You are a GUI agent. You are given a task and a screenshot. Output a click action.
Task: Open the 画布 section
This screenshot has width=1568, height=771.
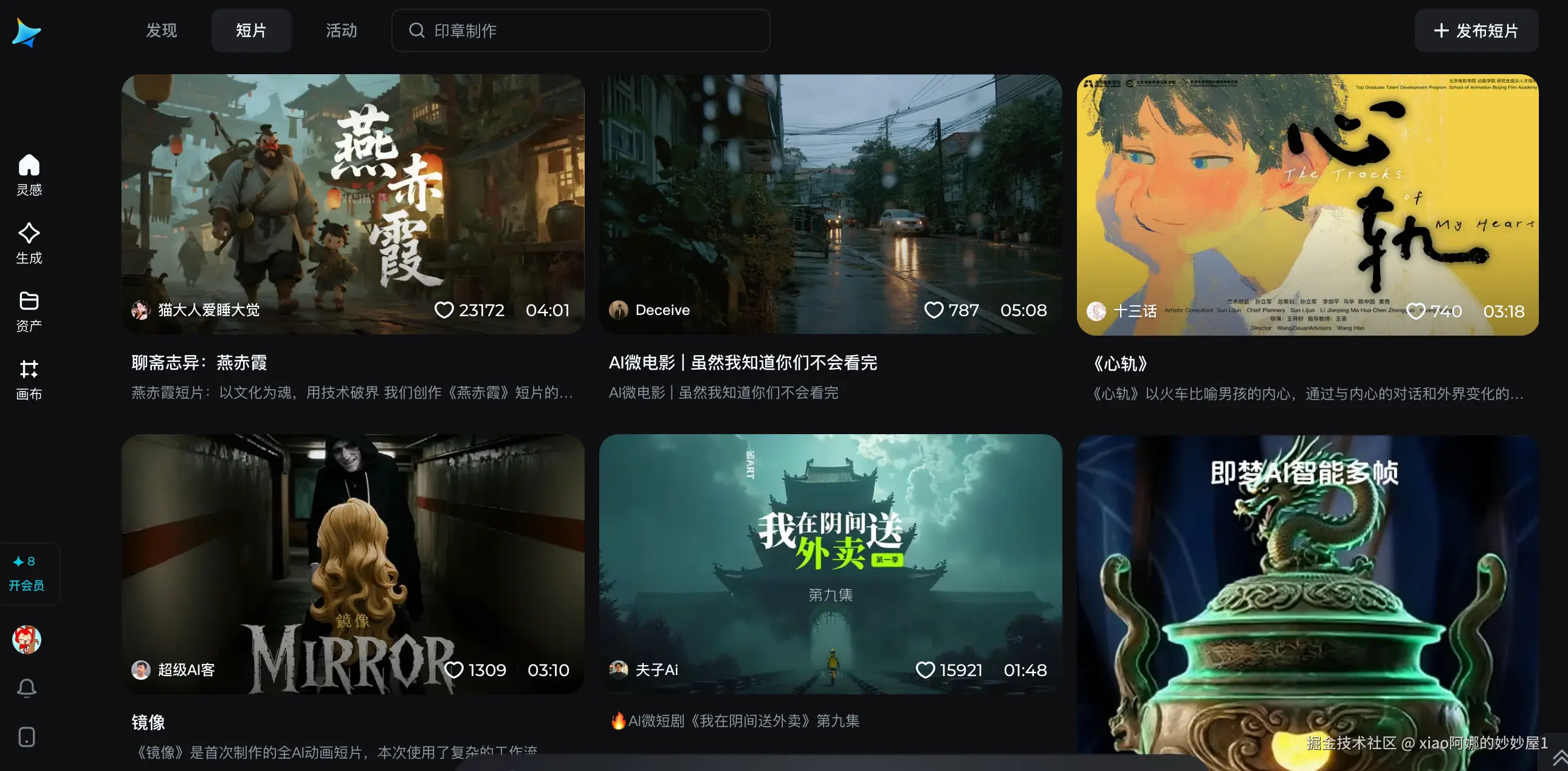pyautogui.click(x=29, y=379)
